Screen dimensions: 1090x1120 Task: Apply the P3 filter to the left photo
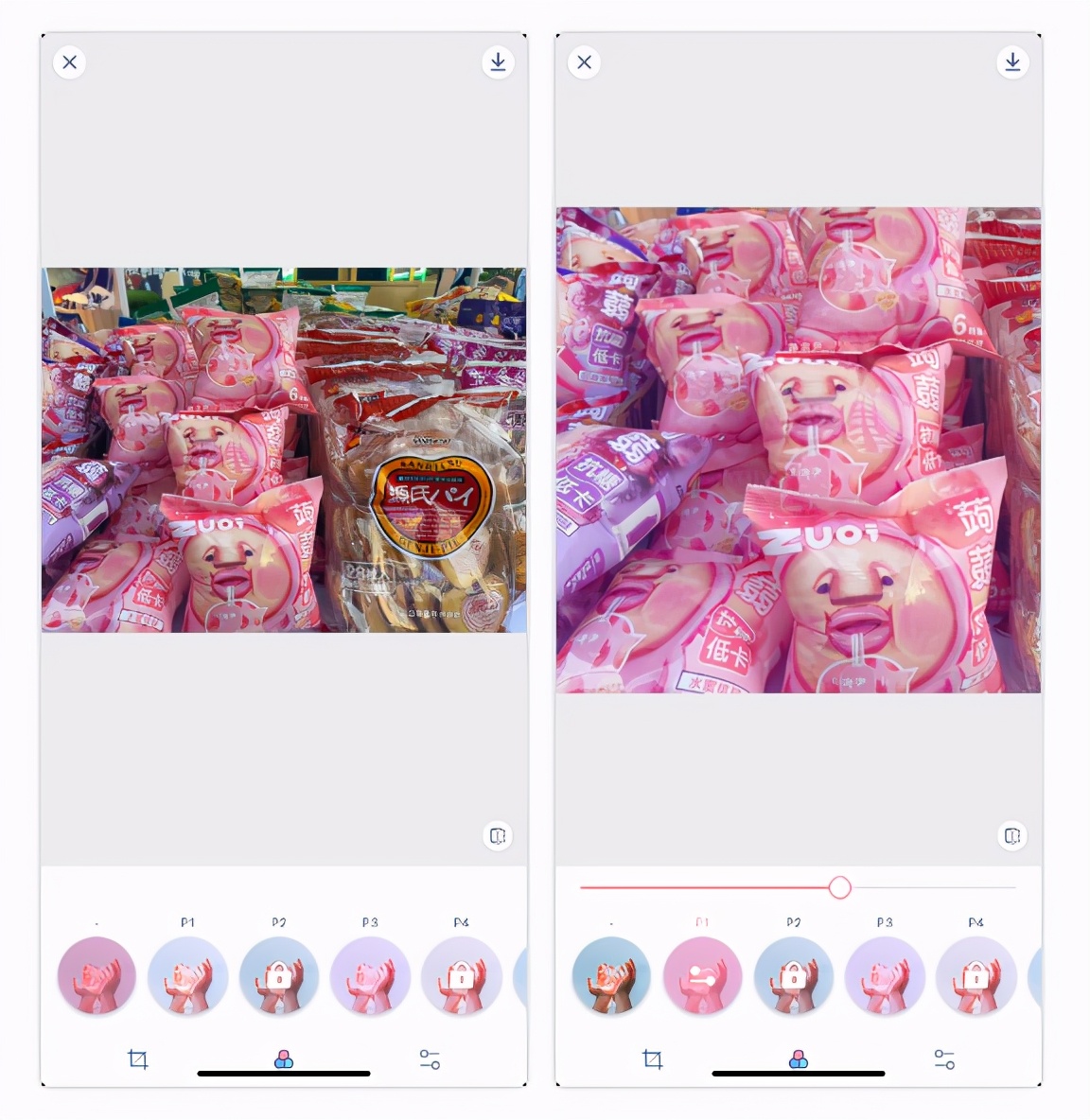pos(370,975)
